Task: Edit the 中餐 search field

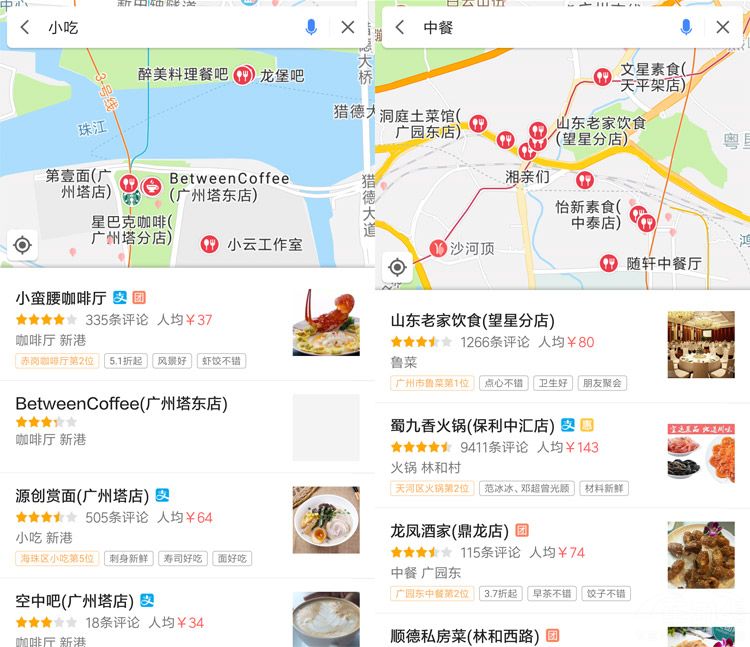Action: point(545,27)
